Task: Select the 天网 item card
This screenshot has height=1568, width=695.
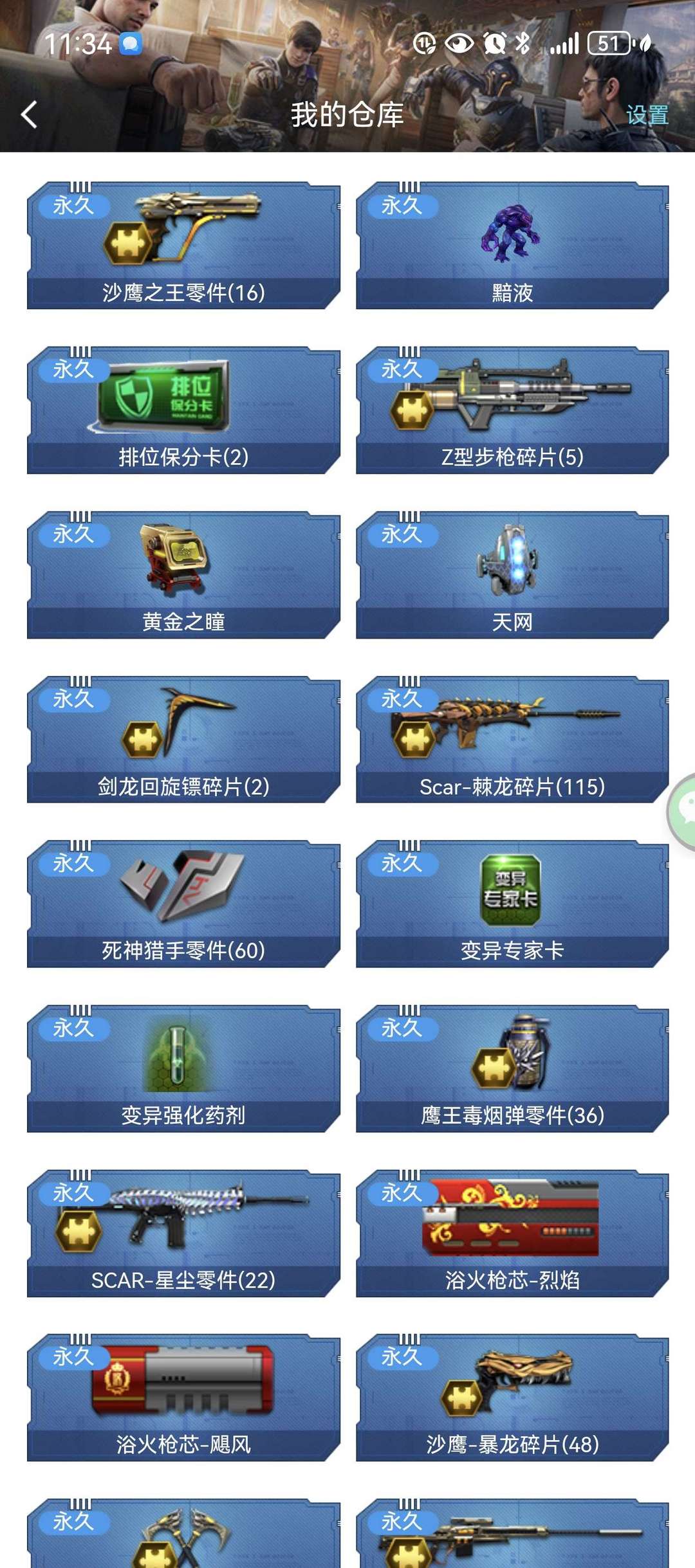Action: [512, 575]
